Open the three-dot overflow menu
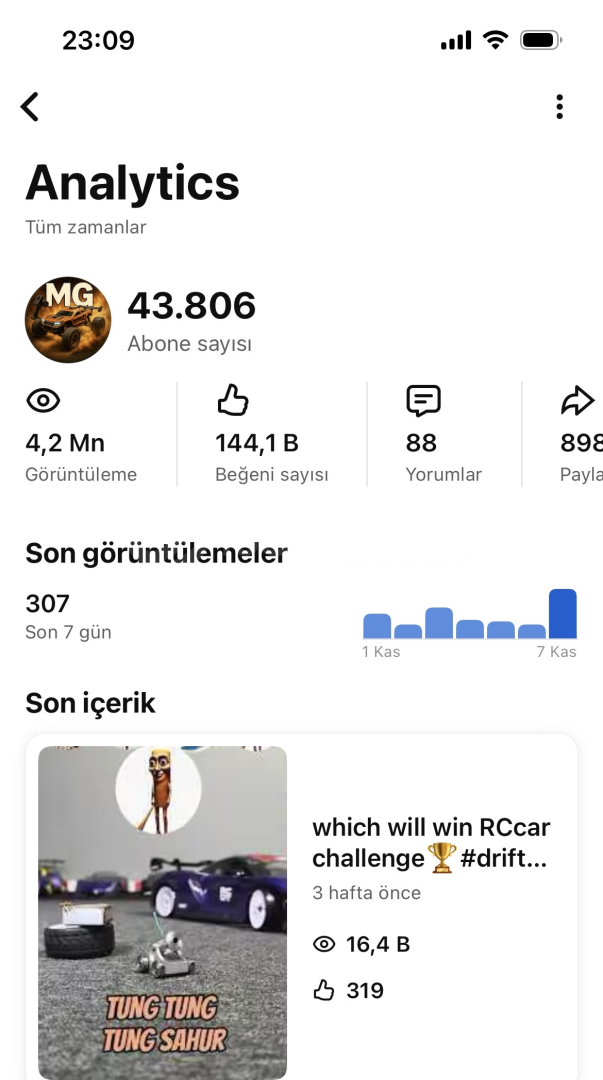The width and height of the screenshot is (603, 1080). pos(559,107)
